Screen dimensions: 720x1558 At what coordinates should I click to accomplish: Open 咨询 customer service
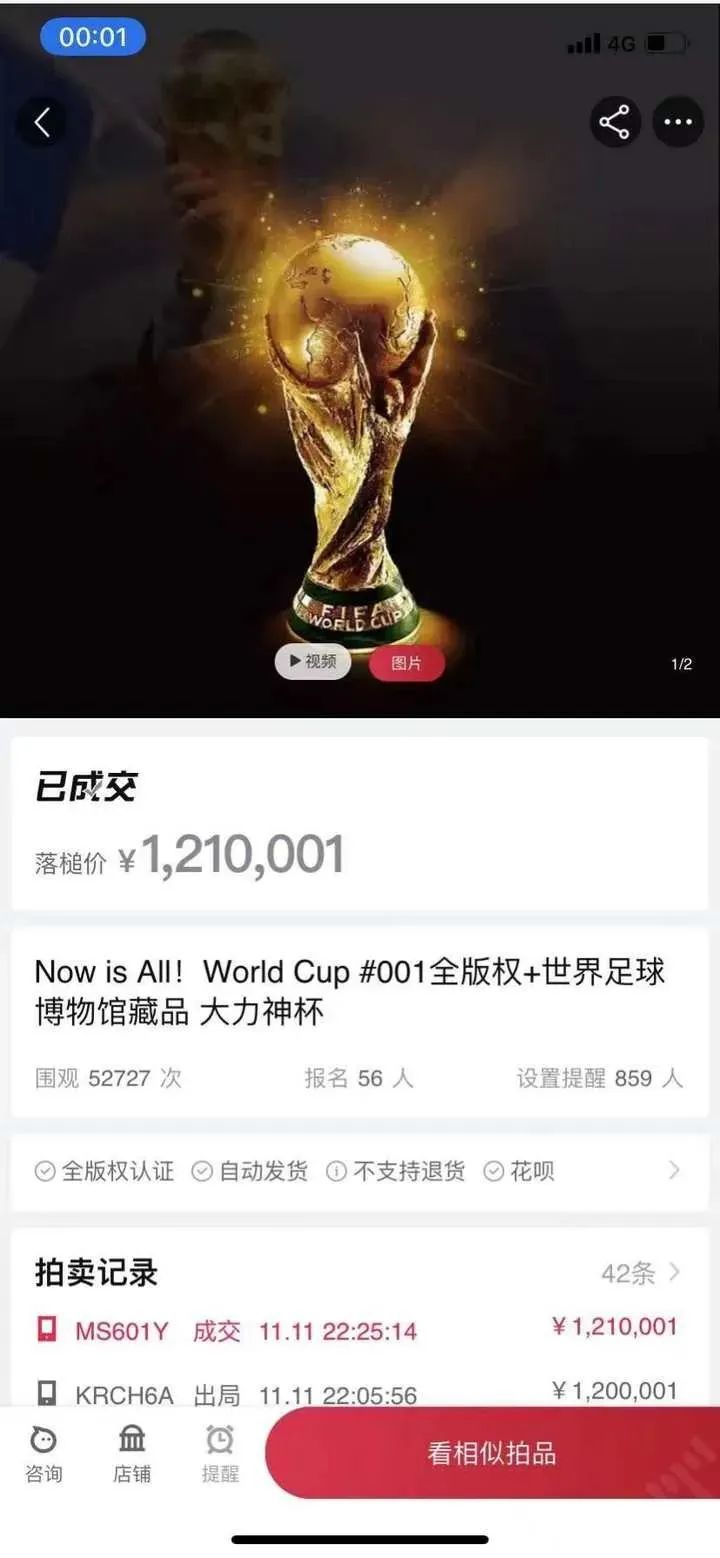pos(43,1454)
